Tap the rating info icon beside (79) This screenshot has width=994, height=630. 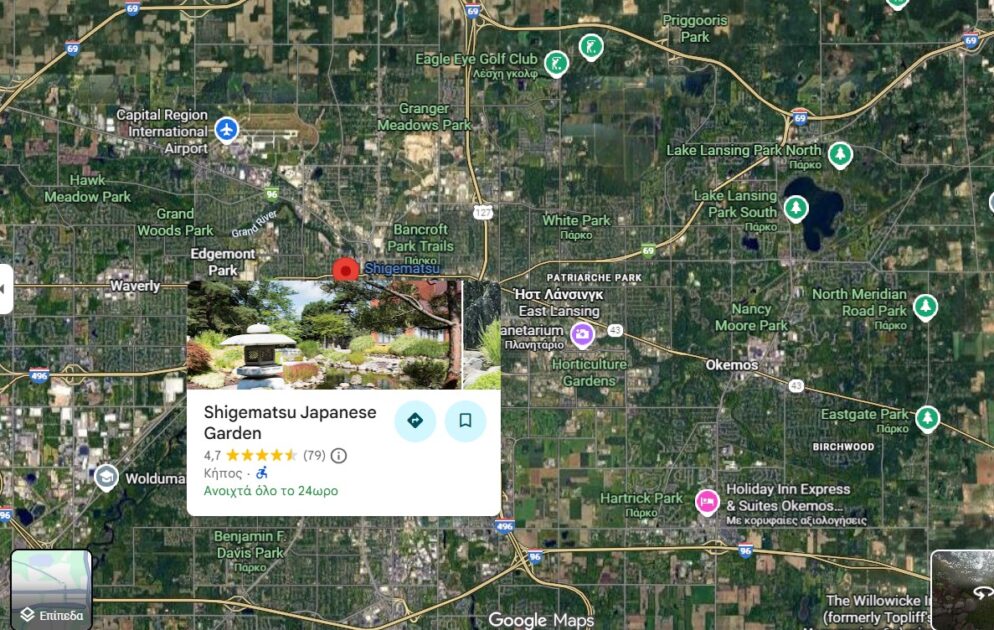click(339, 456)
